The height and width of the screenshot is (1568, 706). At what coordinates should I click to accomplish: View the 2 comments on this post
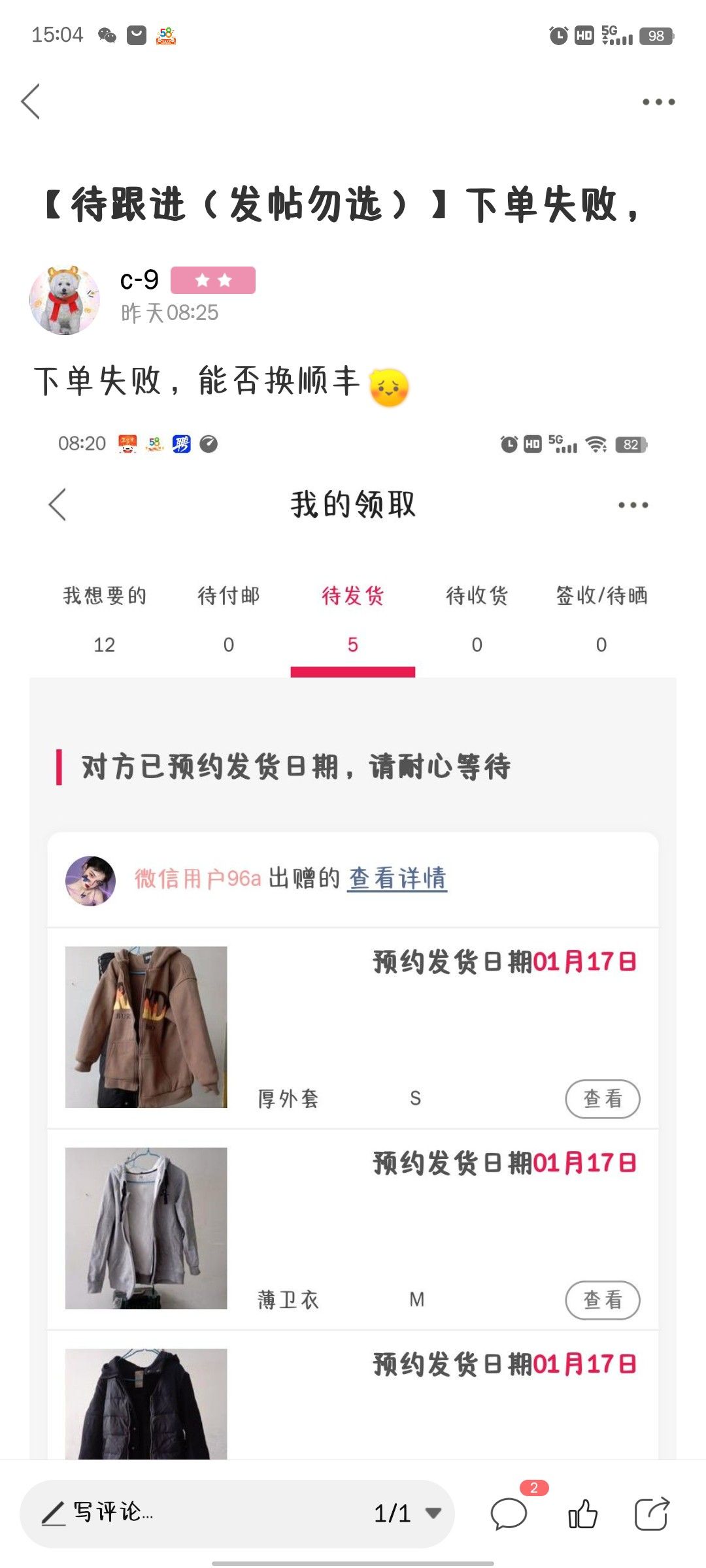509,1513
